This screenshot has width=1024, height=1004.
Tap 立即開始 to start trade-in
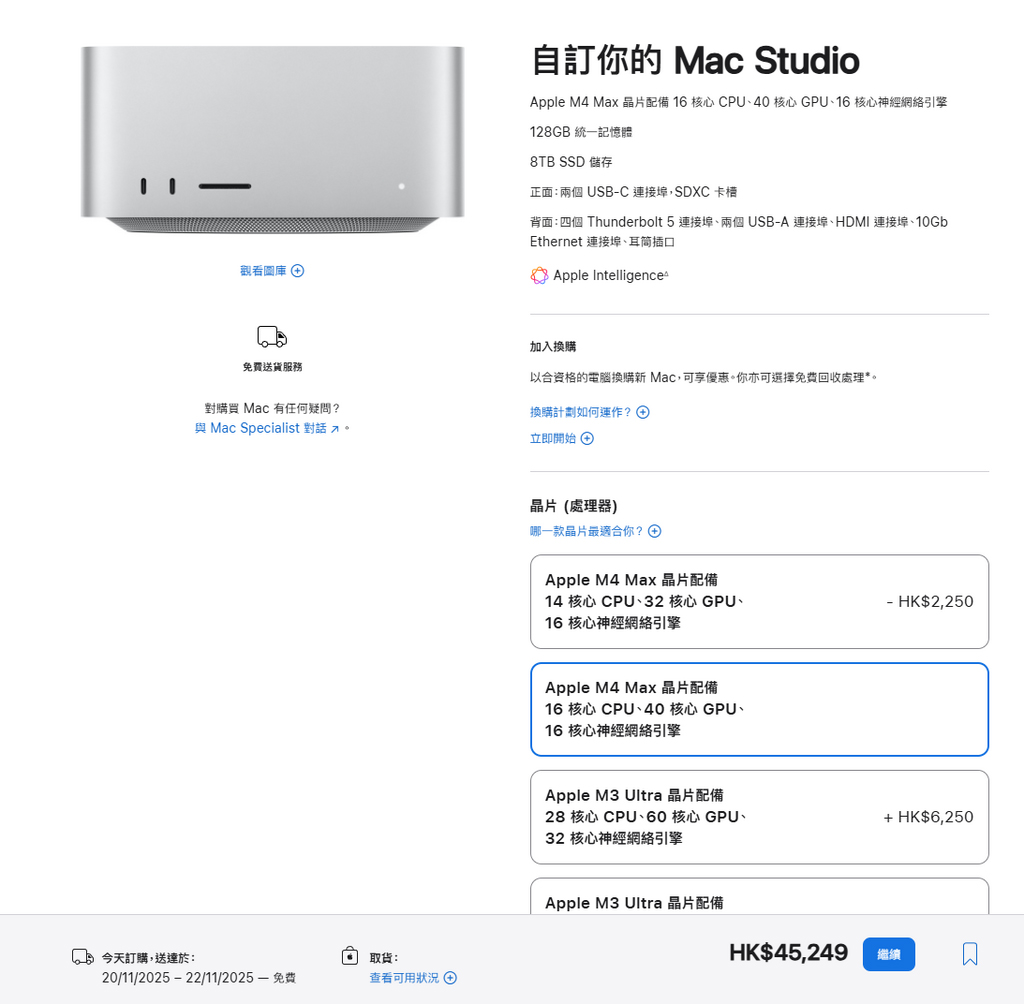coord(561,438)
